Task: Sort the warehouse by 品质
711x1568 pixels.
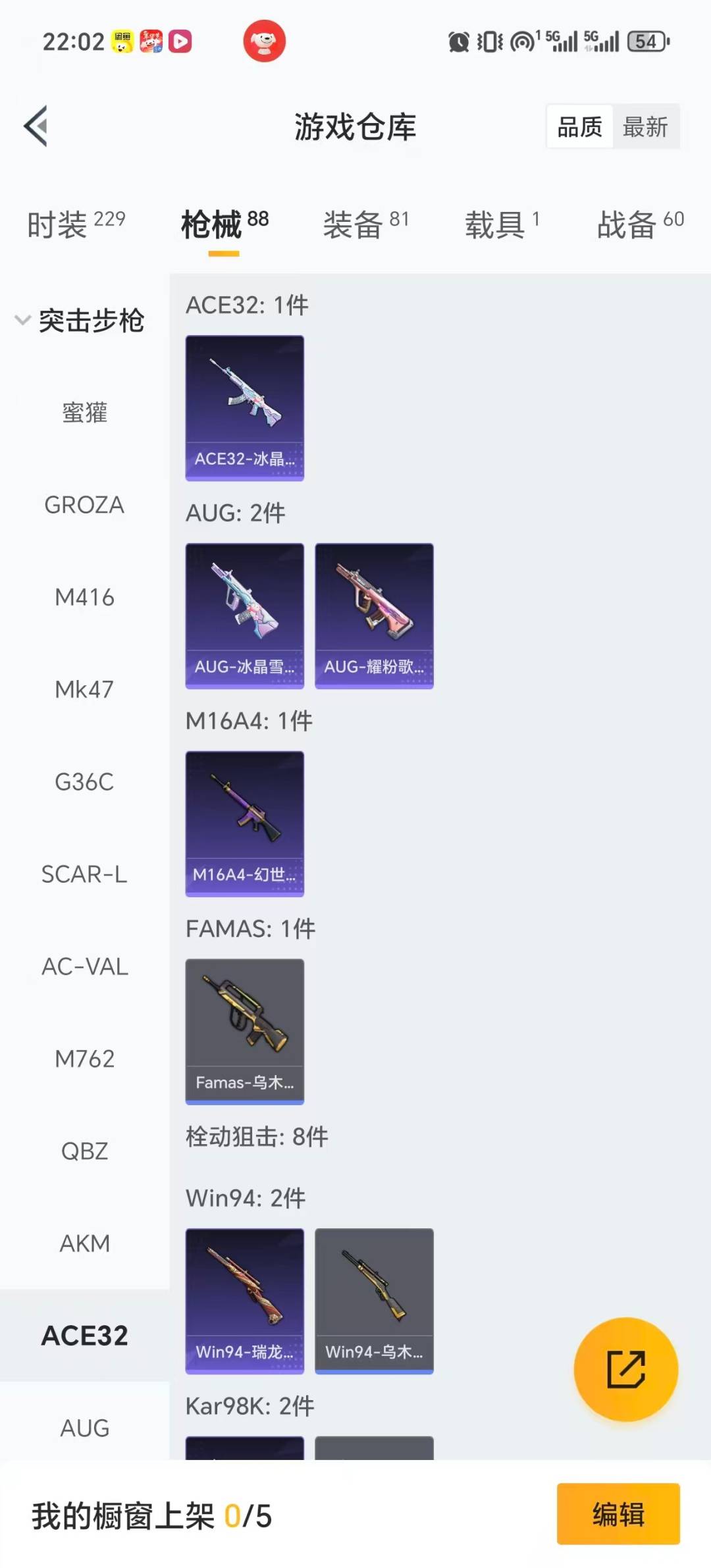Action: pos(580,126)
